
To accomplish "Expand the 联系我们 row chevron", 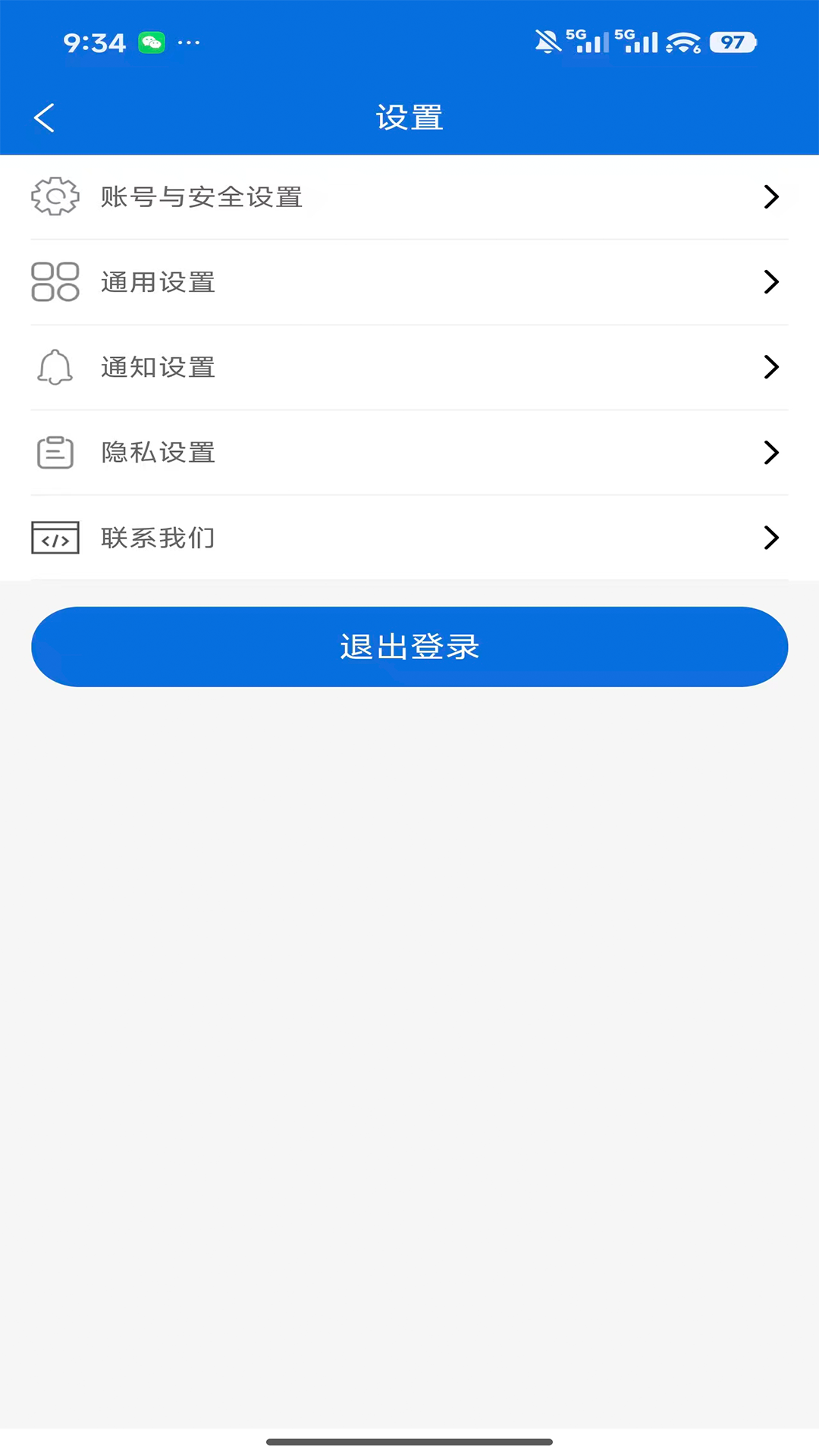I will (772, 538).
